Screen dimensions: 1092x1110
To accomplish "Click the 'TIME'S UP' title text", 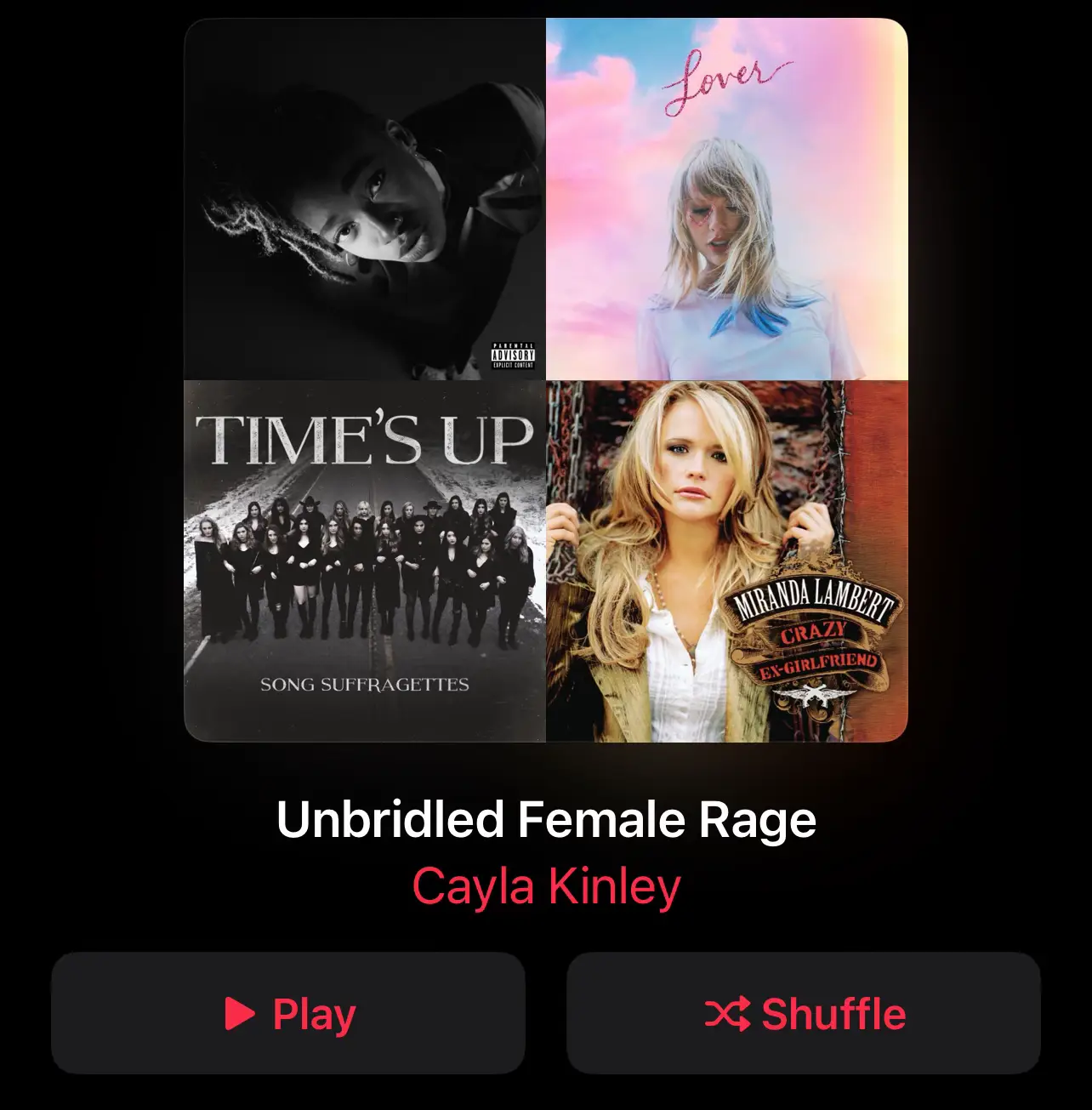I will (364, 438).
